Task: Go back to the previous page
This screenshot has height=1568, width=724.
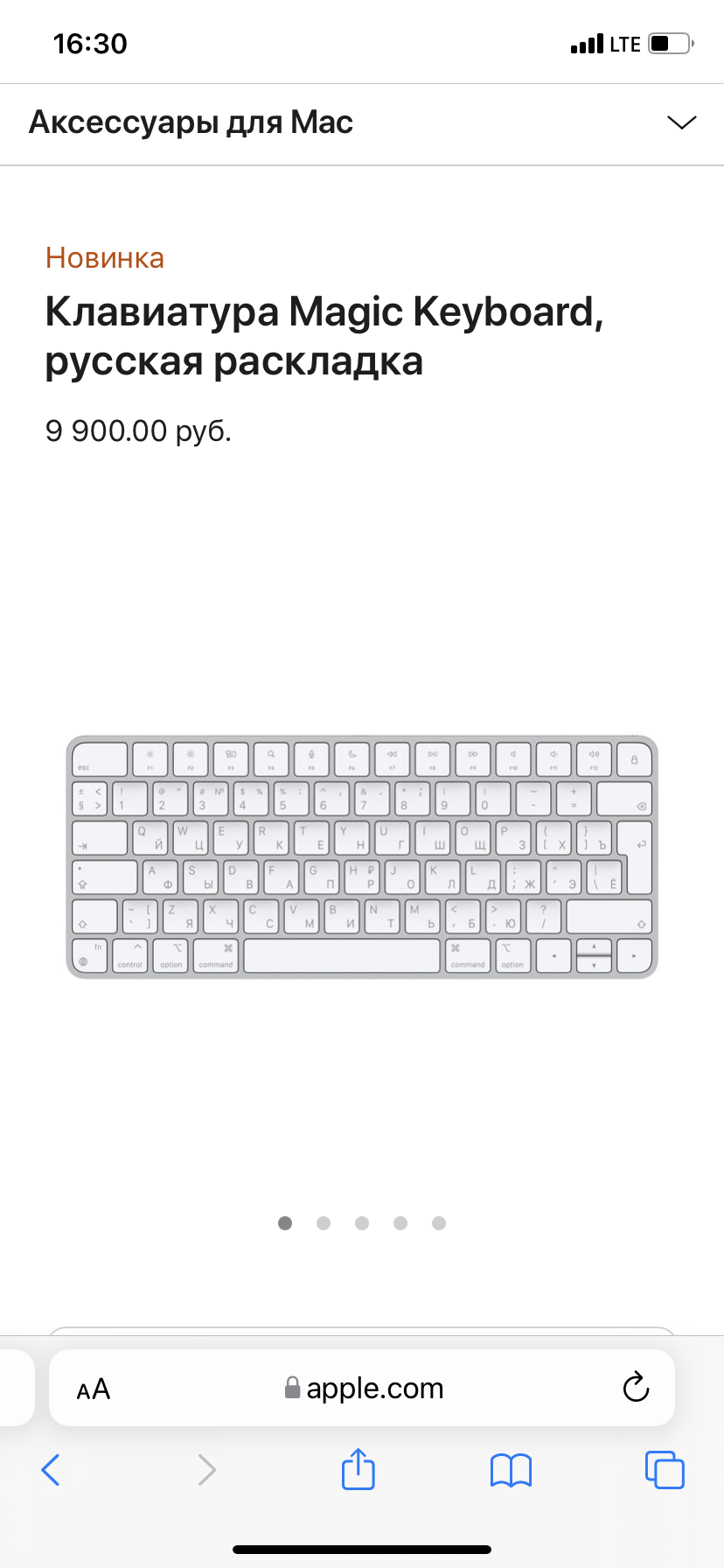Action: pyautogui.click(x=51, y=1470)
